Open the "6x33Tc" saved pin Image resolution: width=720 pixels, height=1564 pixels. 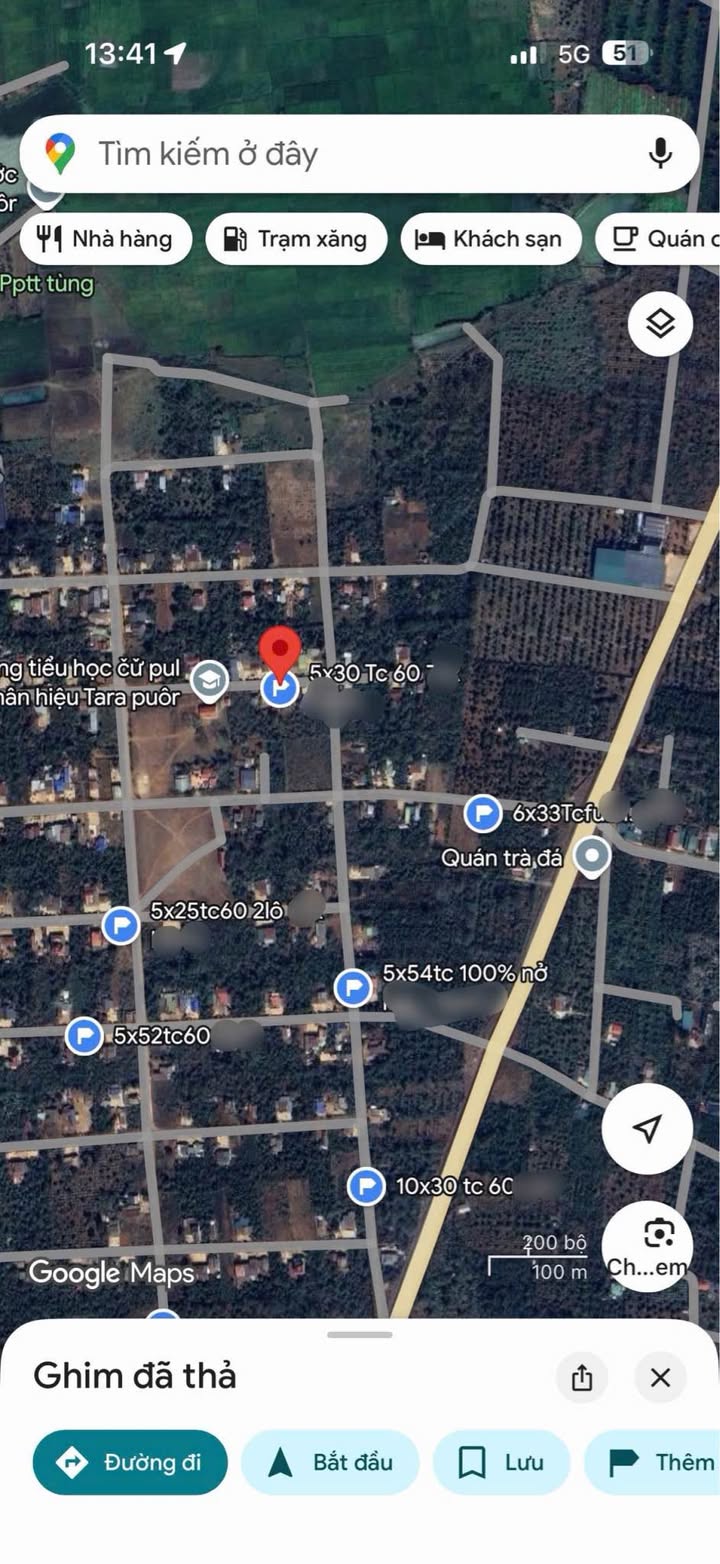[483, 813]
